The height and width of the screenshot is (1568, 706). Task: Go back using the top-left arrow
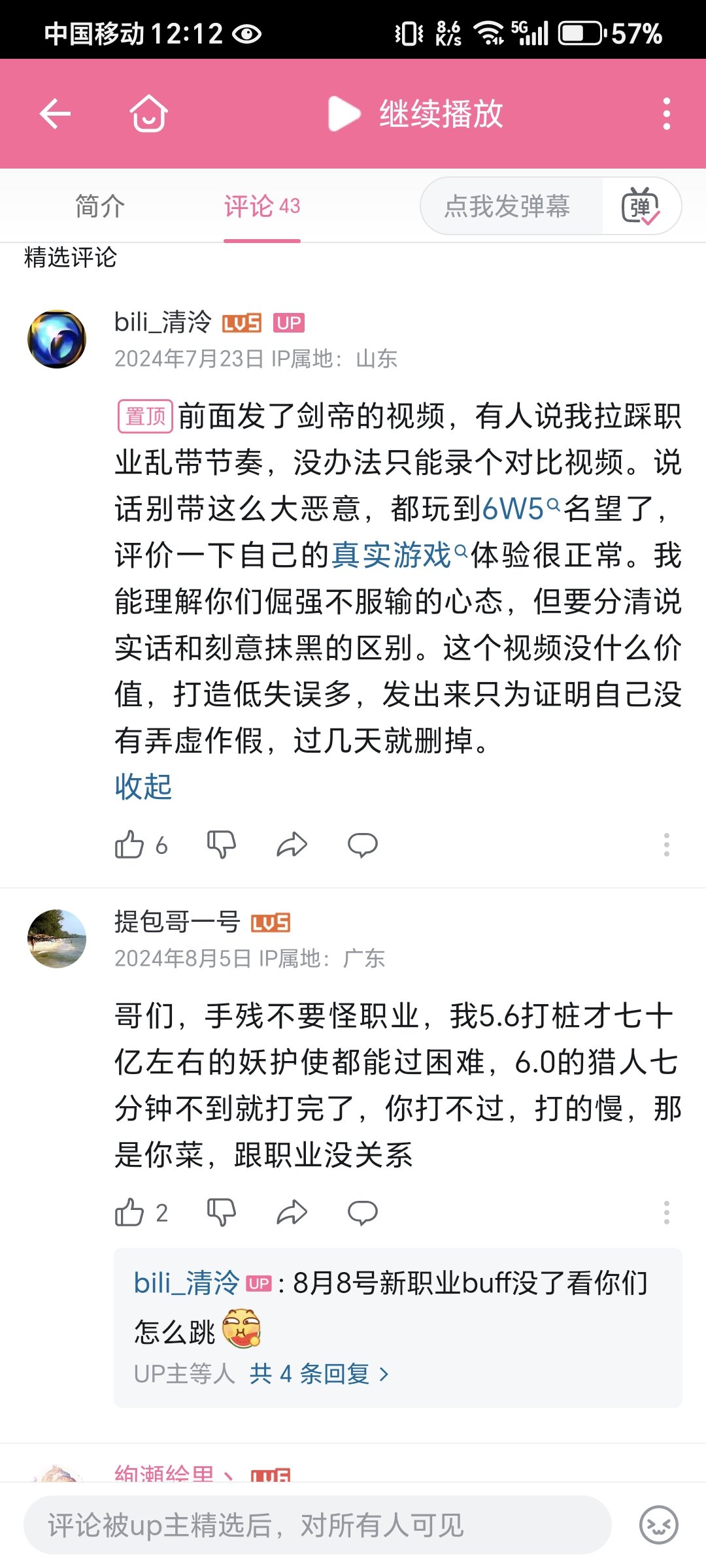[x=55, y=114]
